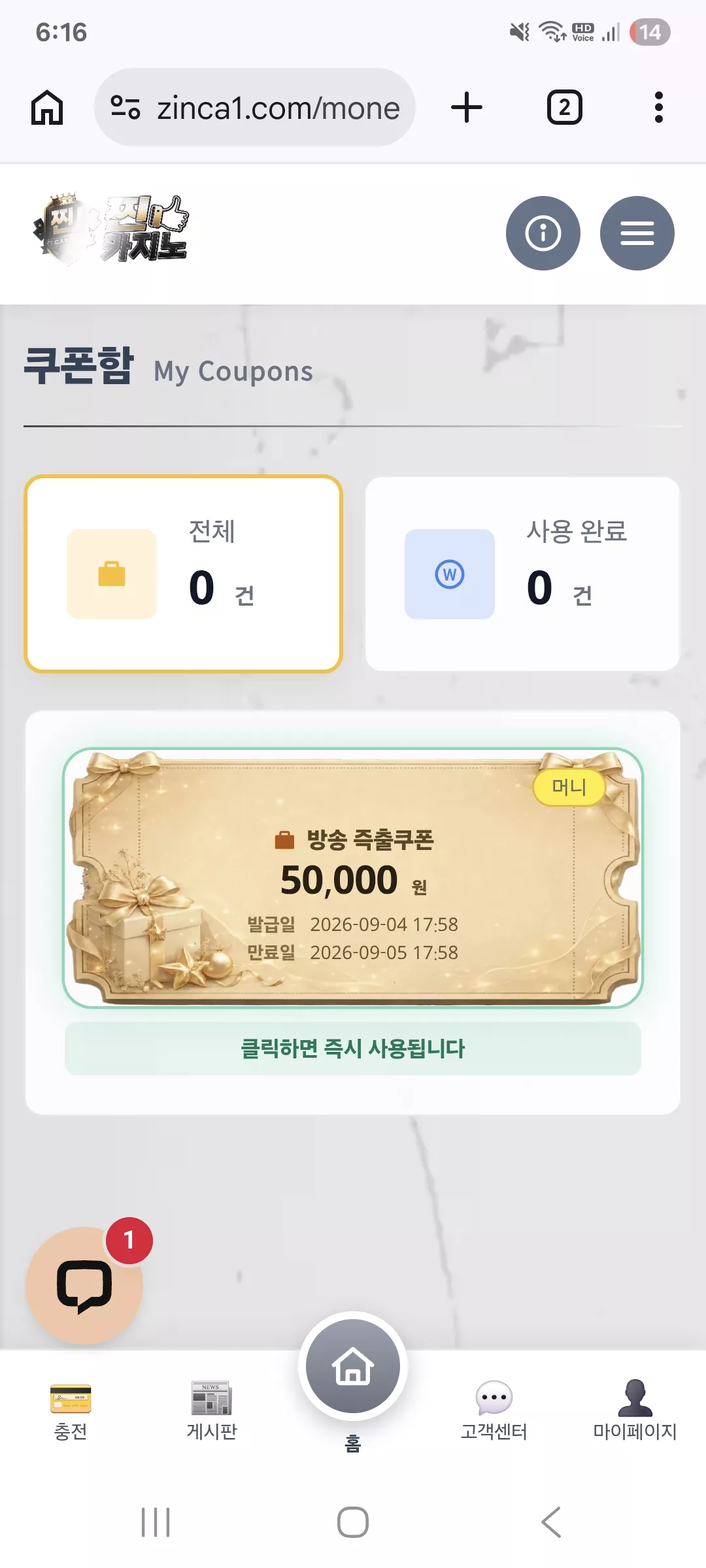The image size is (706, 1568).
Task: Open the browser overflow menu
Action: 659,107
